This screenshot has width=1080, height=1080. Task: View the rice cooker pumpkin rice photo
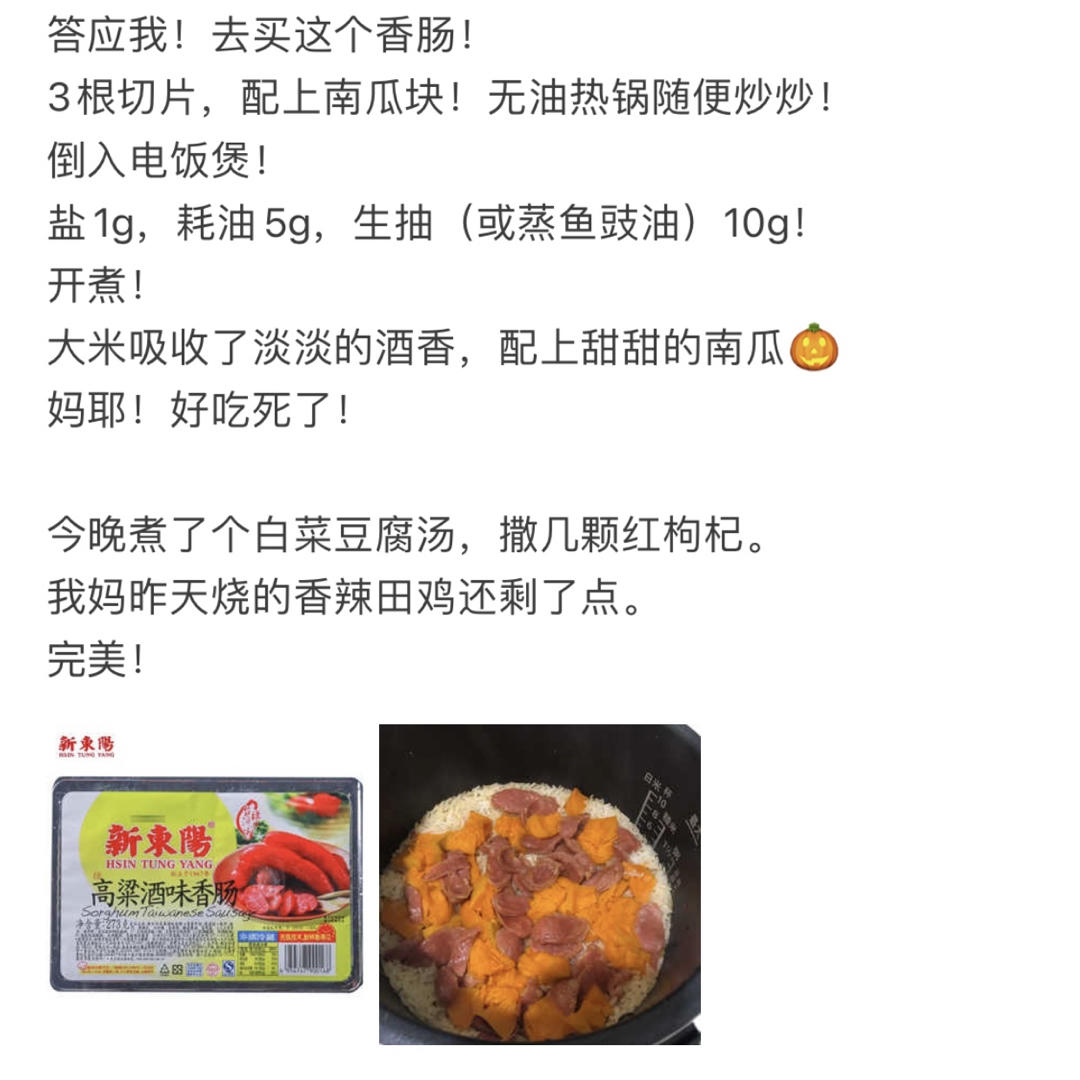[x=539, y=884]
